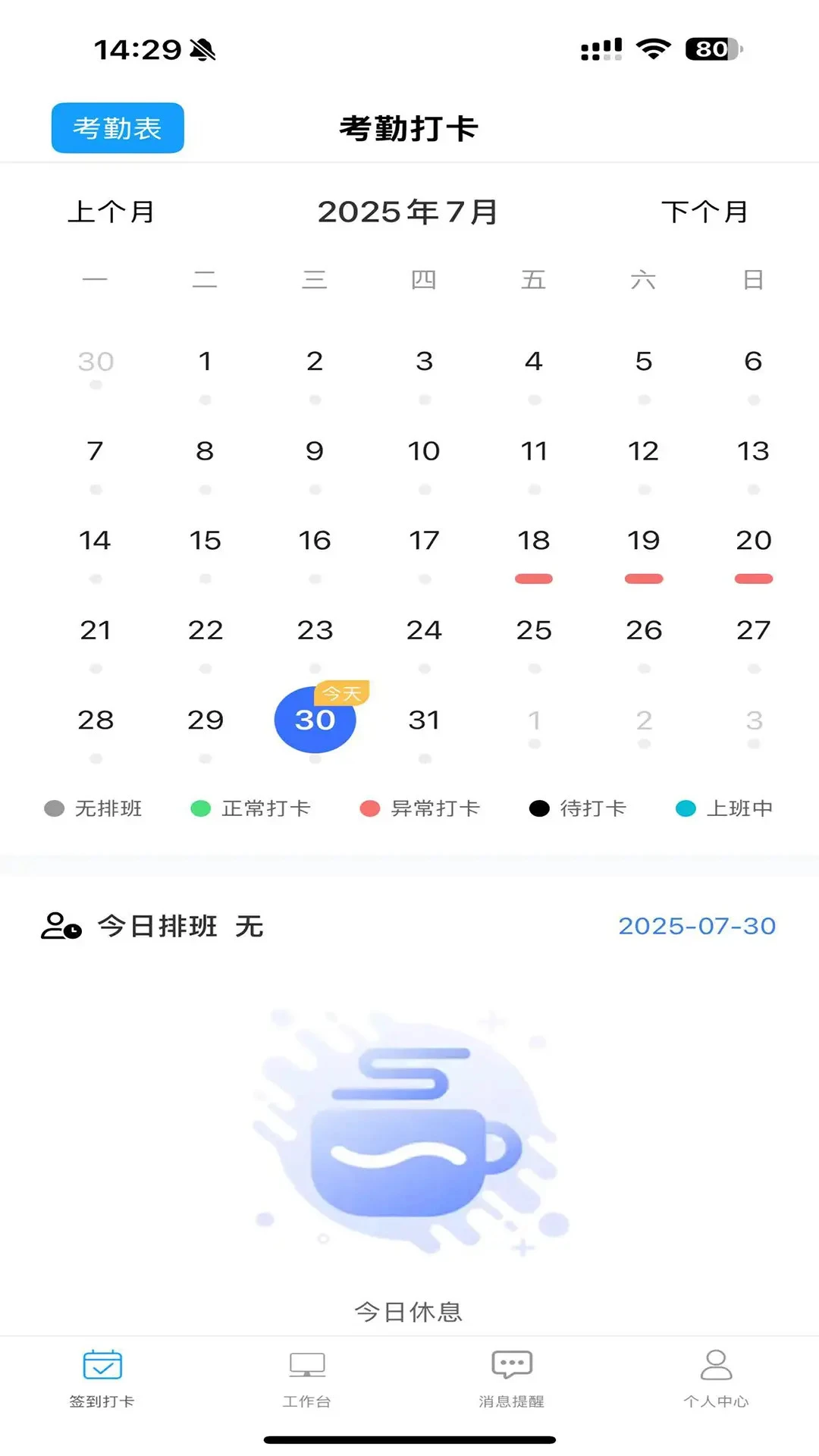Image resolution: width=819 pixels, height=1456 pixels.
Task: Select July 18 on the calendar
Action: click(x=534, y=541)
